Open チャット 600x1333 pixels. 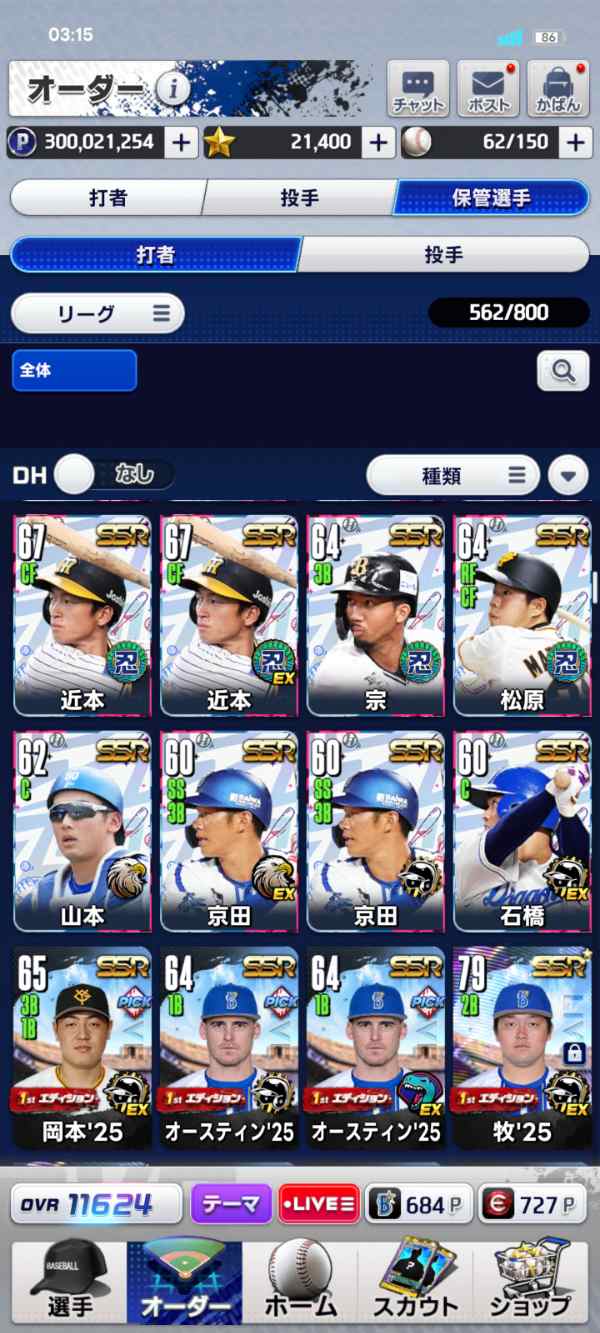click(x=418, y=88)
